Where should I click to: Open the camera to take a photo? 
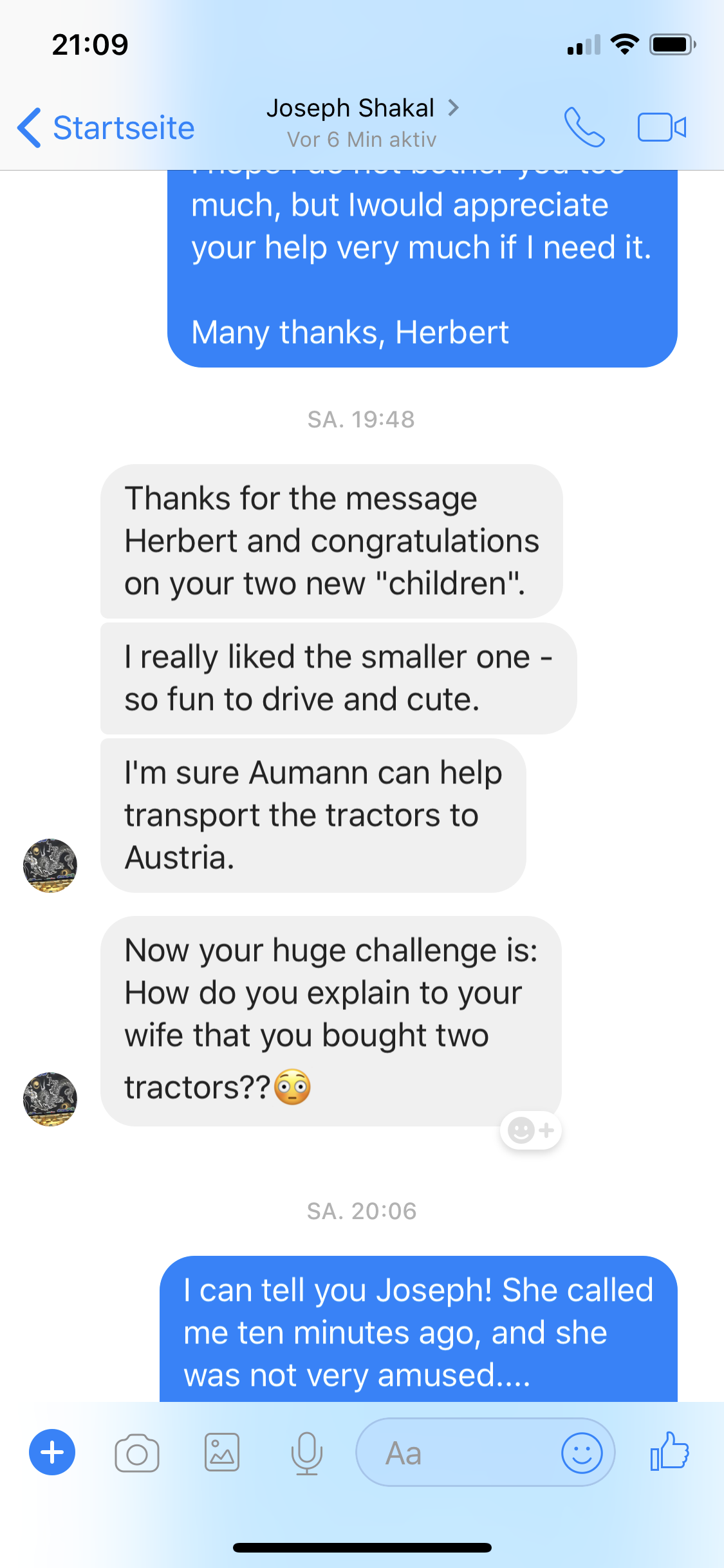pyautogui.click(x=137, y=1453)
